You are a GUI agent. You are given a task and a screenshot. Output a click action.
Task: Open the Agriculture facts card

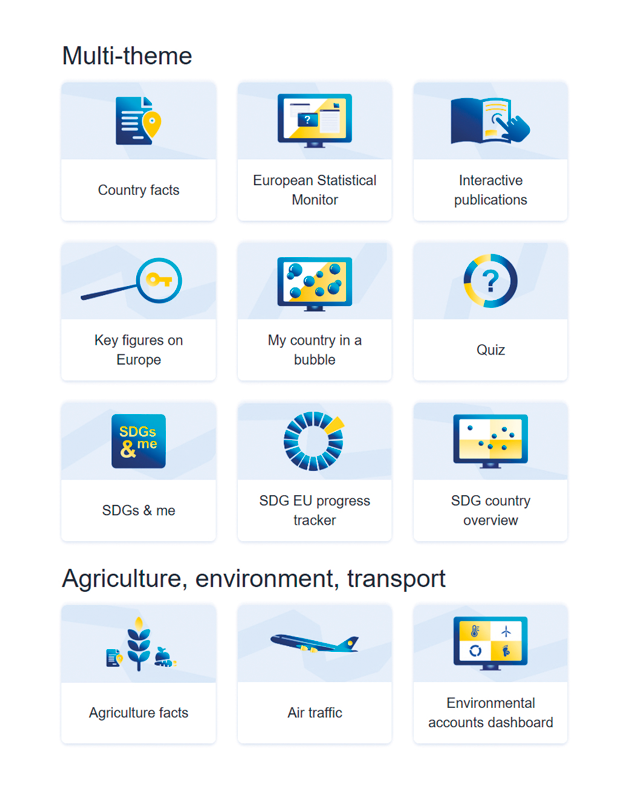click(x=138, y=675)
